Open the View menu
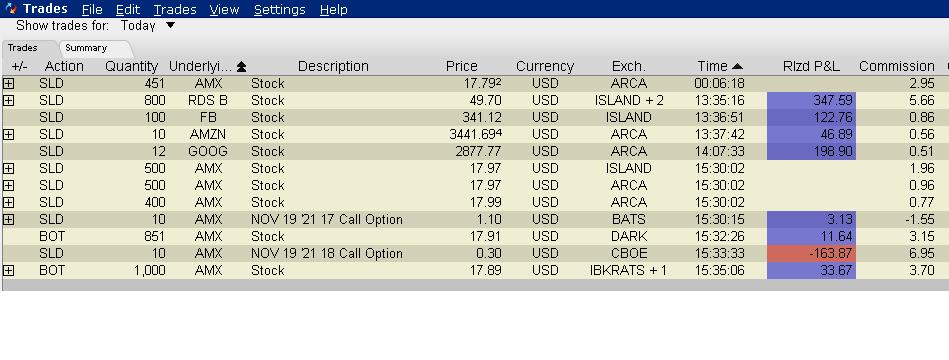 [225, 10]
